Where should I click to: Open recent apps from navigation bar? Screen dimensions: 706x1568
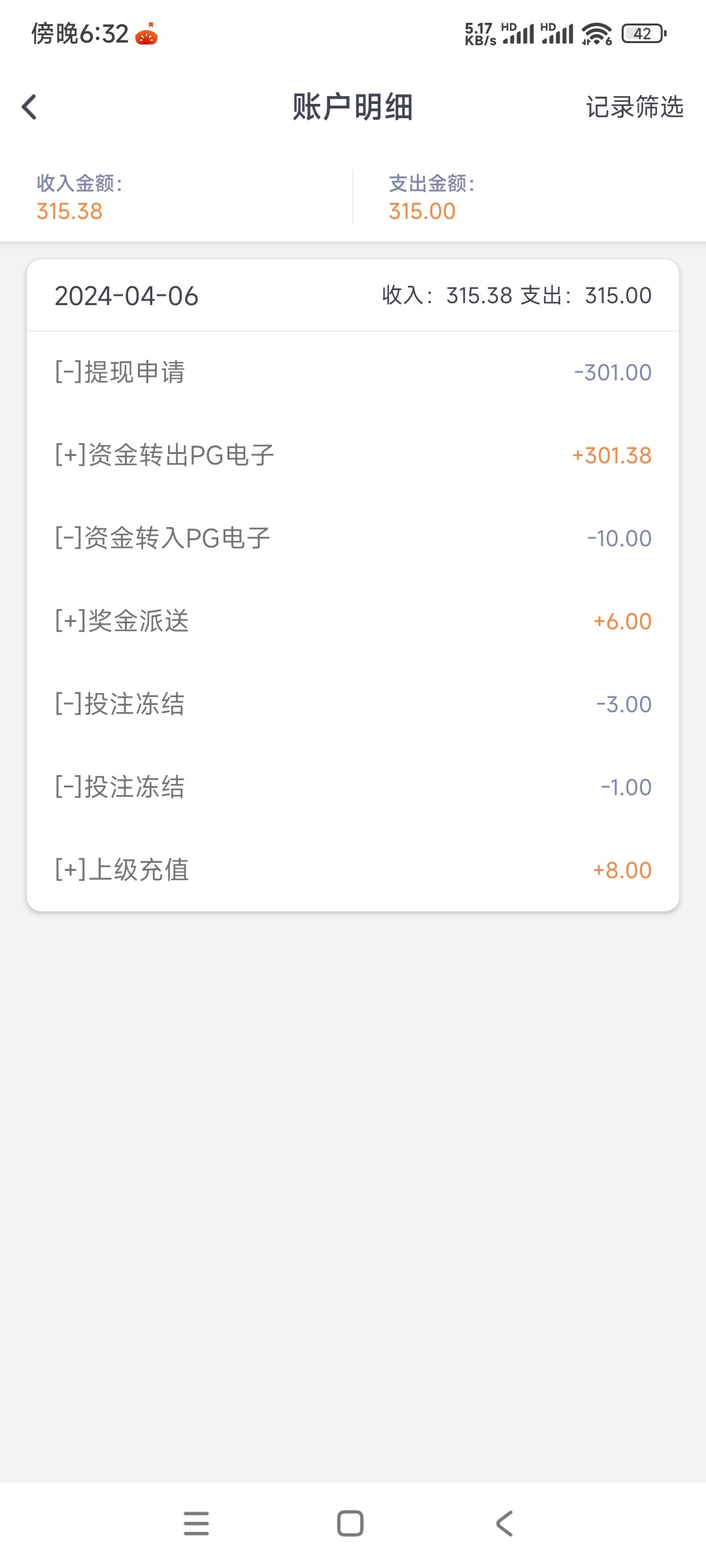[196, 1524]
